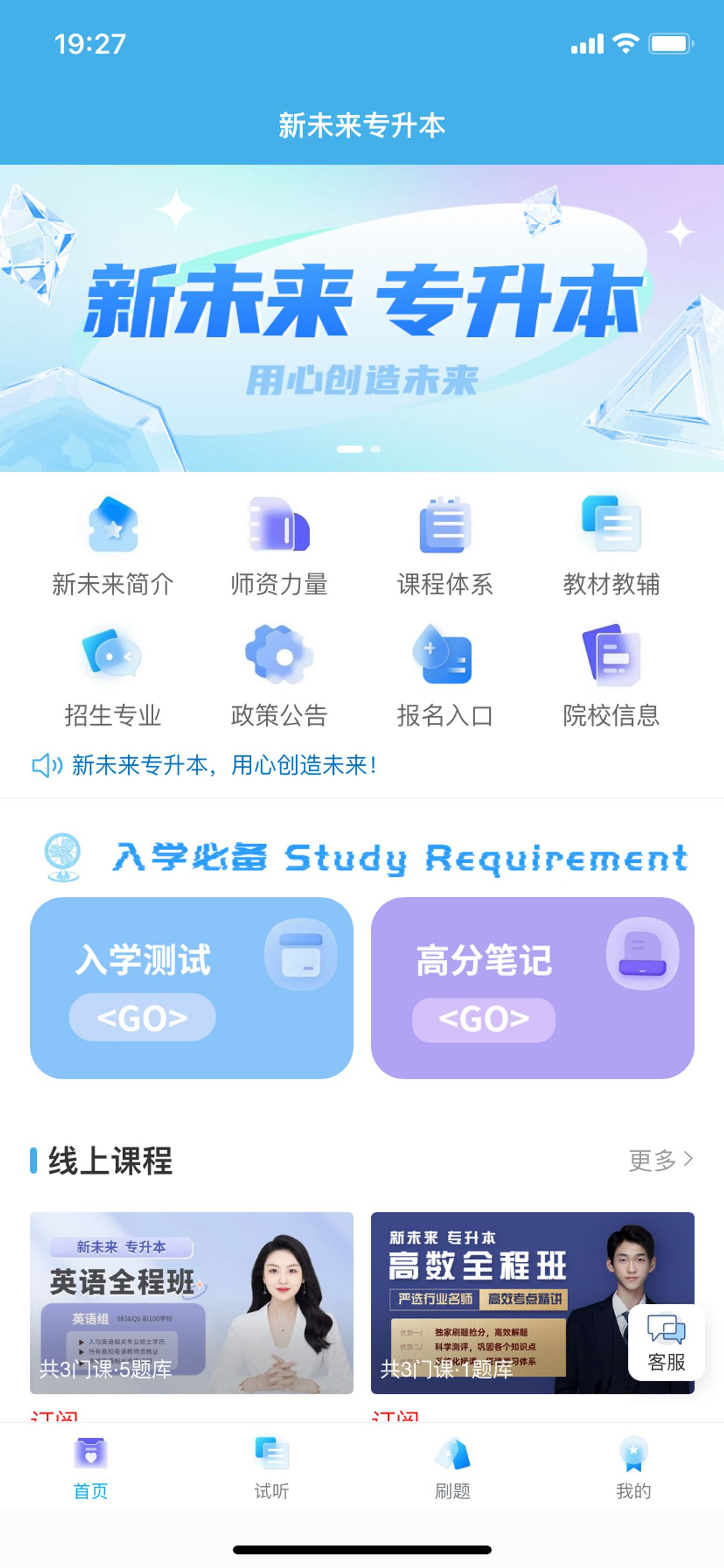724x1568 pixels.
Task: Tap the 新未来专升本 banner
Action: pyautogui.click(x=362, y=318)
